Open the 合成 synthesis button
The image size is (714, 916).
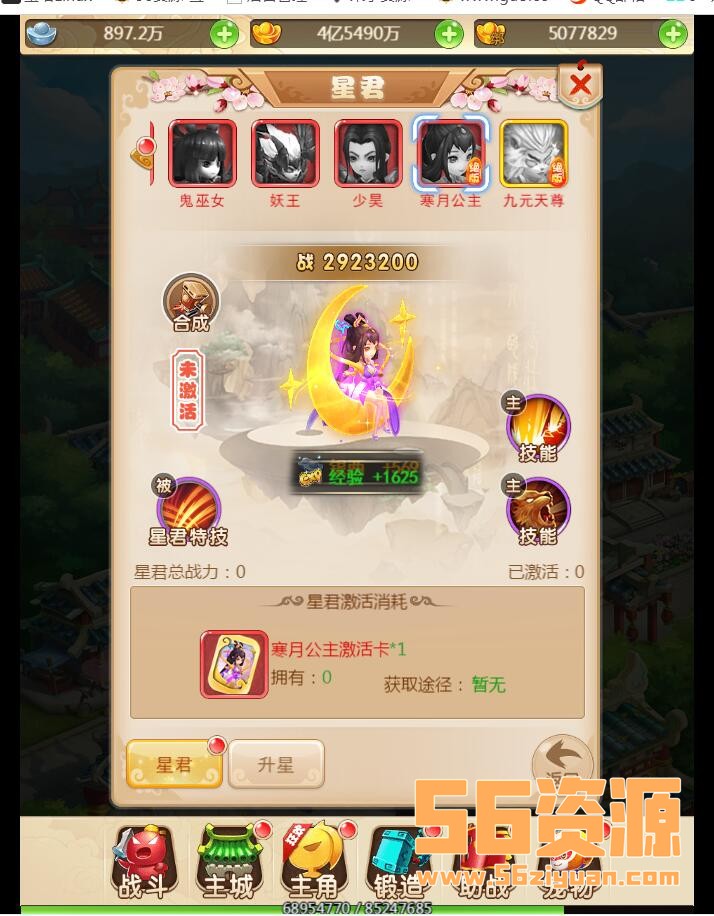191,302
